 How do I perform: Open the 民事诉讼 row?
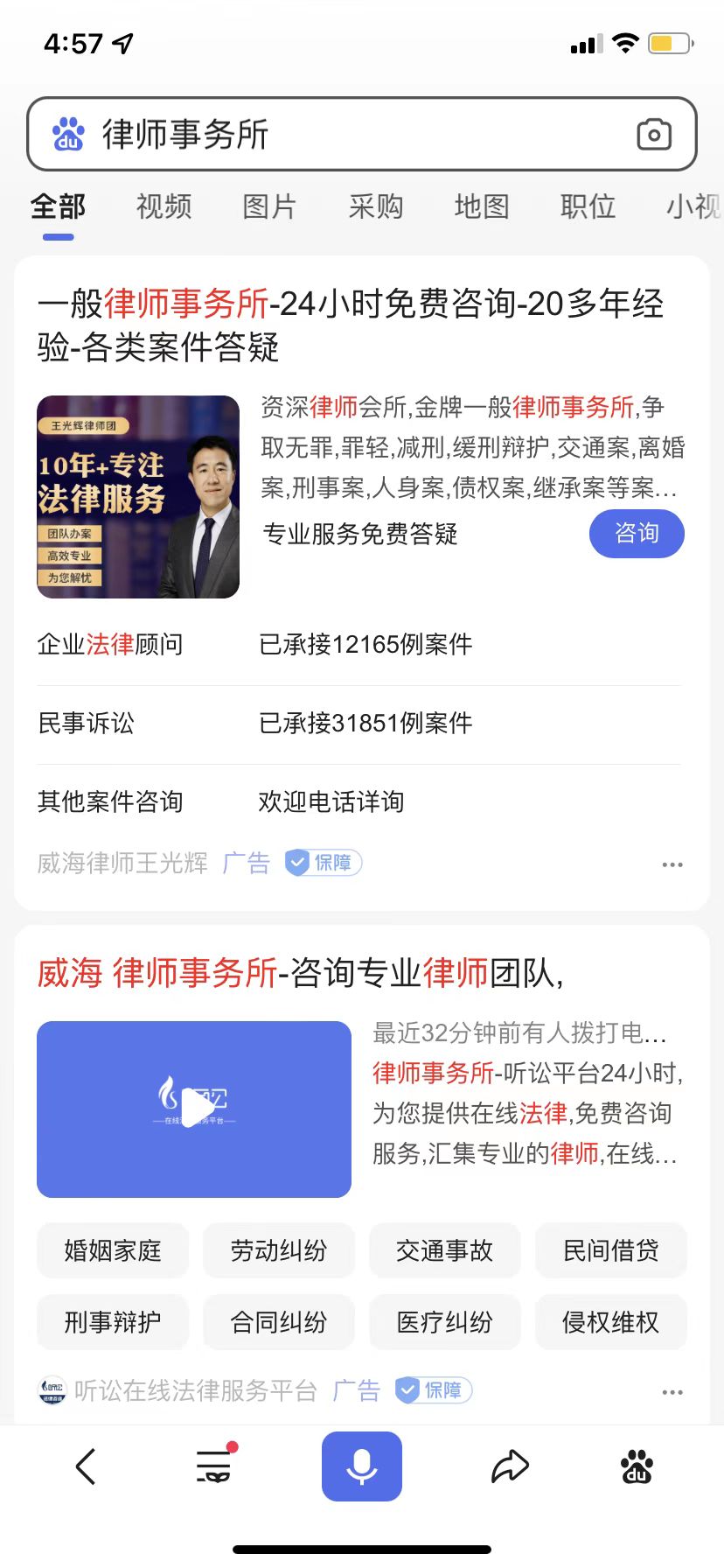pyautogui.click(x=359, y=724)
